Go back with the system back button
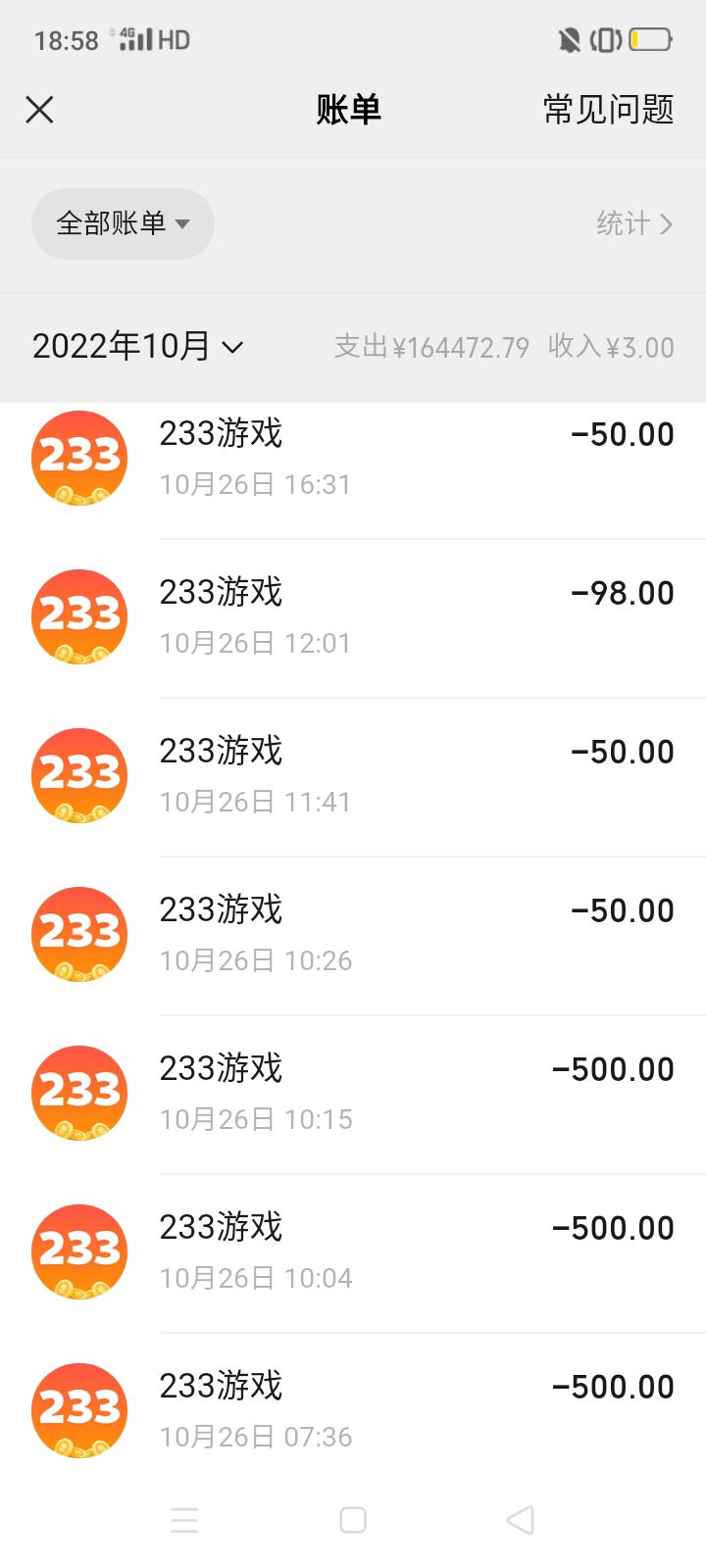Image resolution: width=706 pixels, height=1568 pixels. pyautogui.click(x=520, y=1520)
